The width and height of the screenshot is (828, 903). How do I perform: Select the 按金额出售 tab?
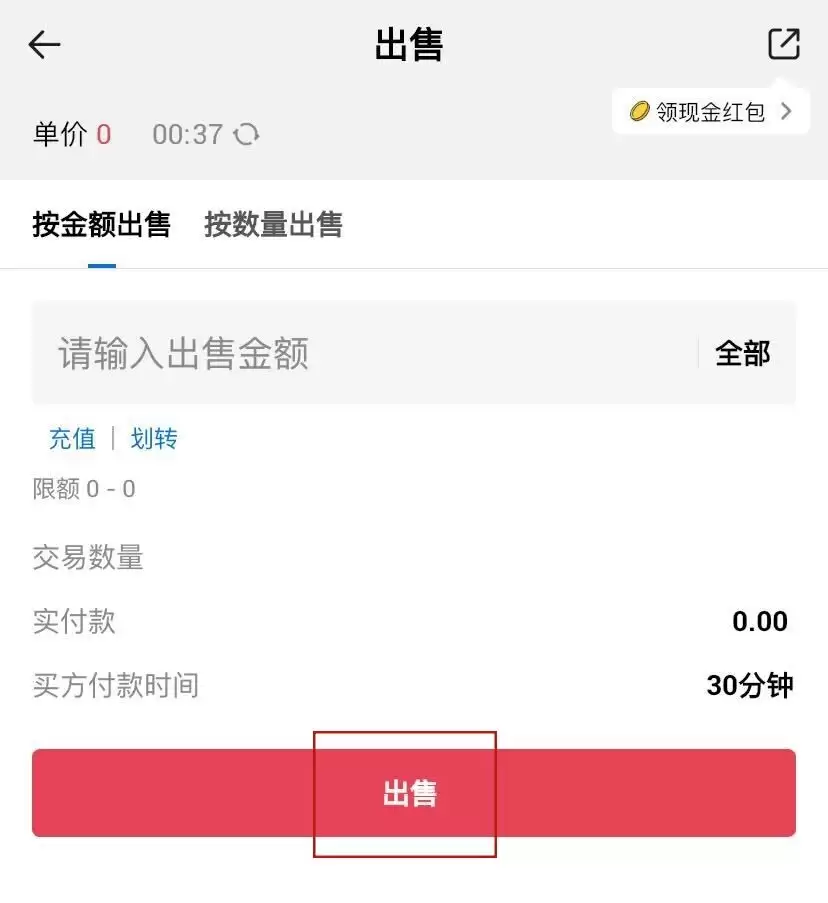(103, 226)
